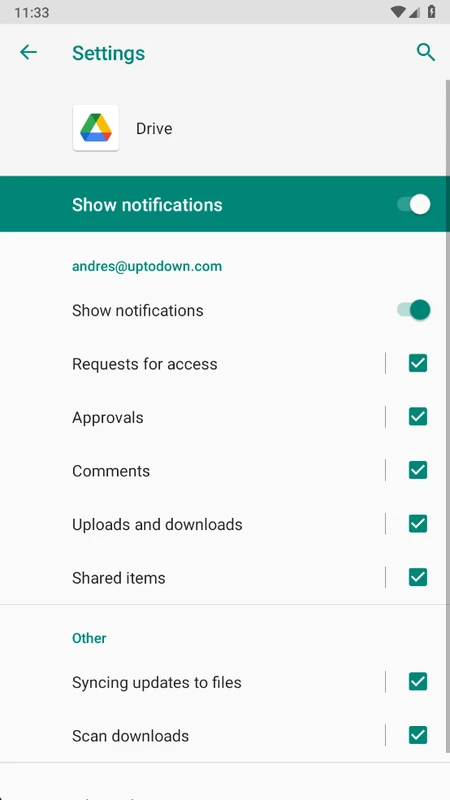
Task: Open the settings search icon
Action: pyautogui.click(x=426, y=52)
